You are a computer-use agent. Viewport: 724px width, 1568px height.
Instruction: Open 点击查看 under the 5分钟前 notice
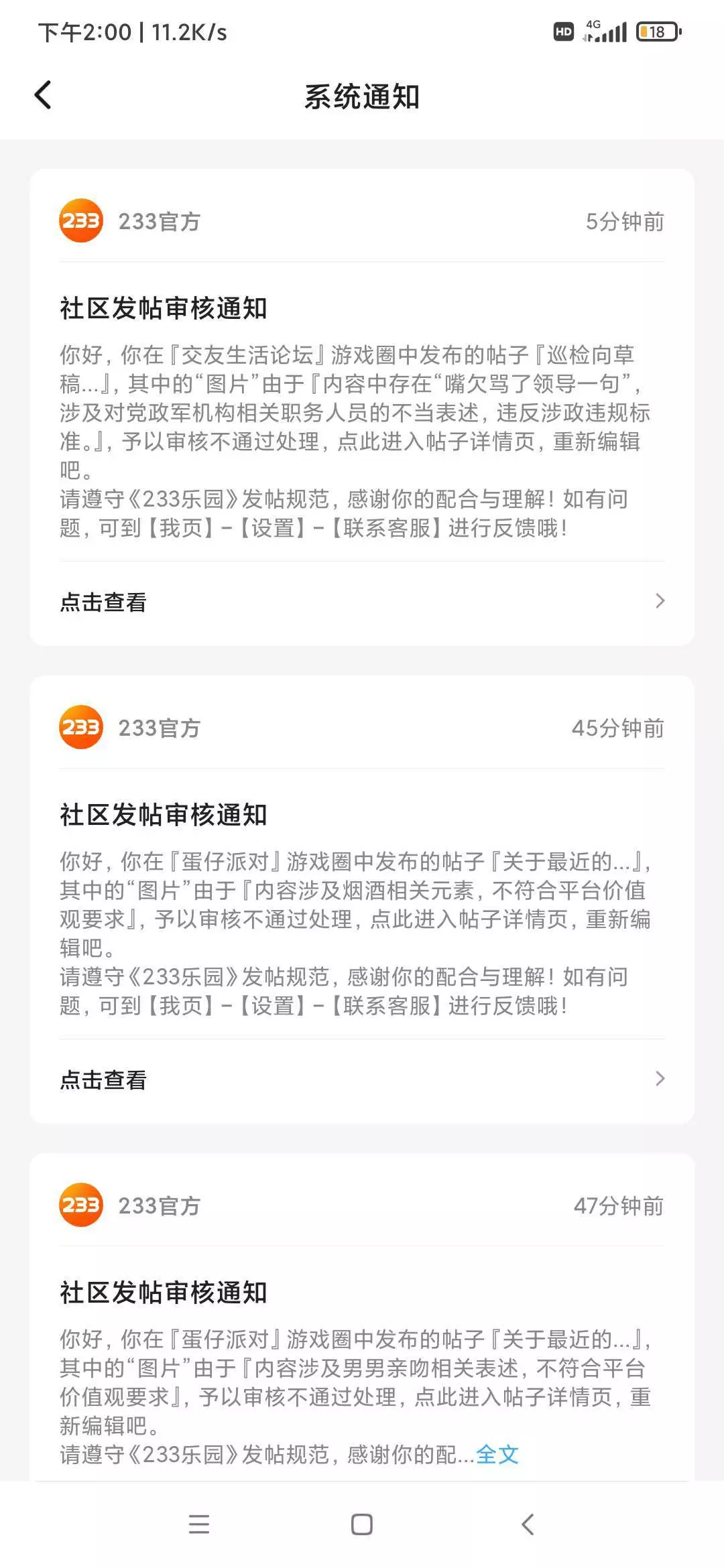362,602
